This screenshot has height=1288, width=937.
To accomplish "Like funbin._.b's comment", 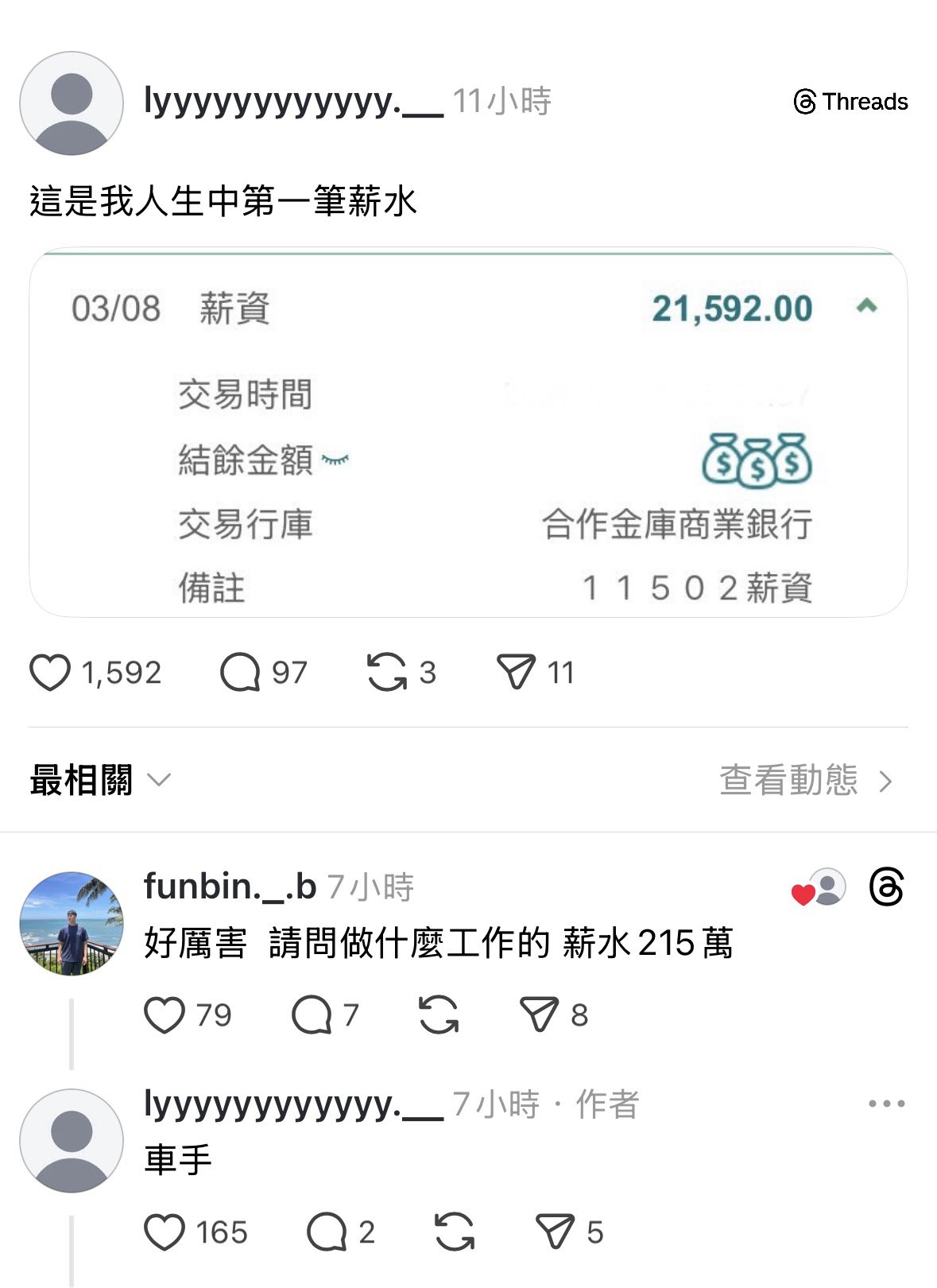I will (x=165, y=1015).
